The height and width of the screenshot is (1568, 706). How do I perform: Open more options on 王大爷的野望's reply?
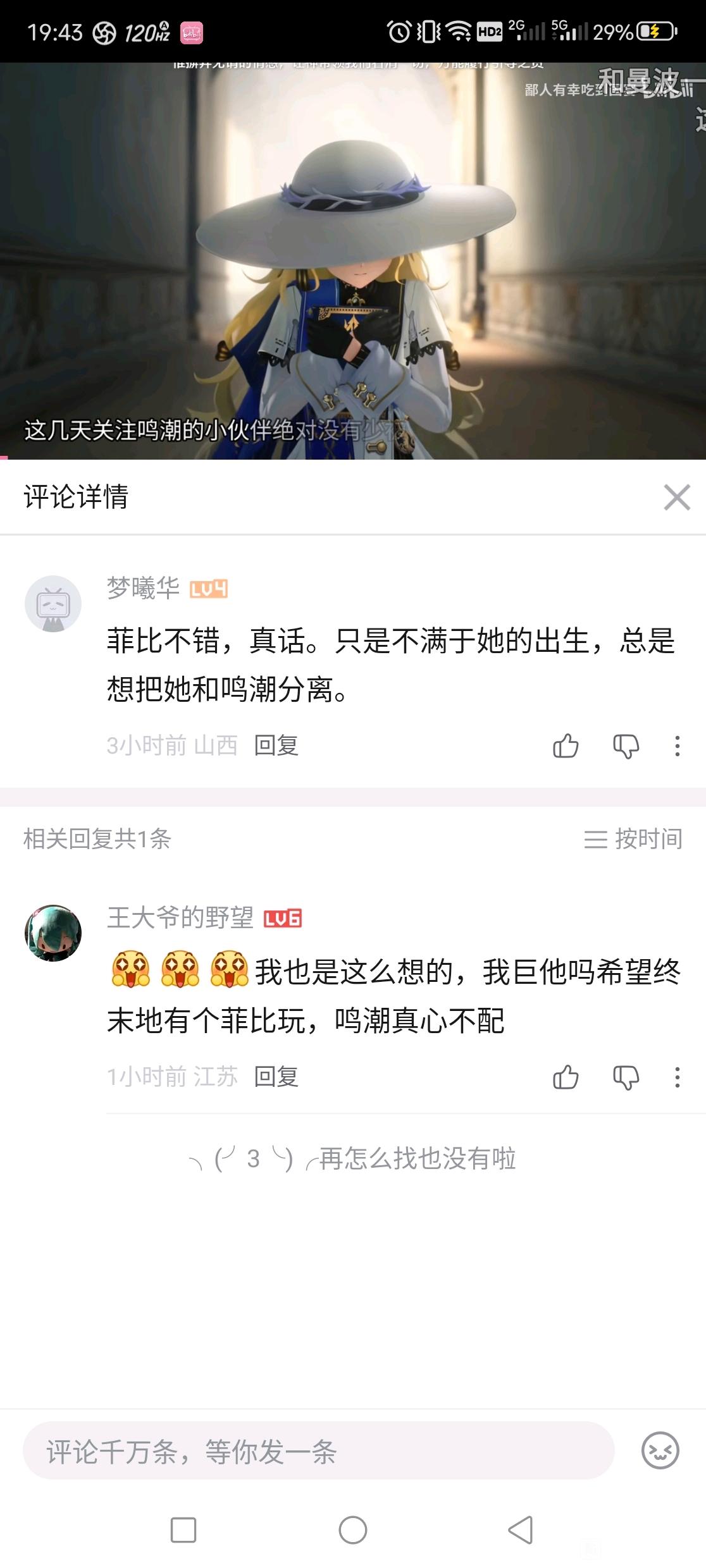coord(677,1077)
